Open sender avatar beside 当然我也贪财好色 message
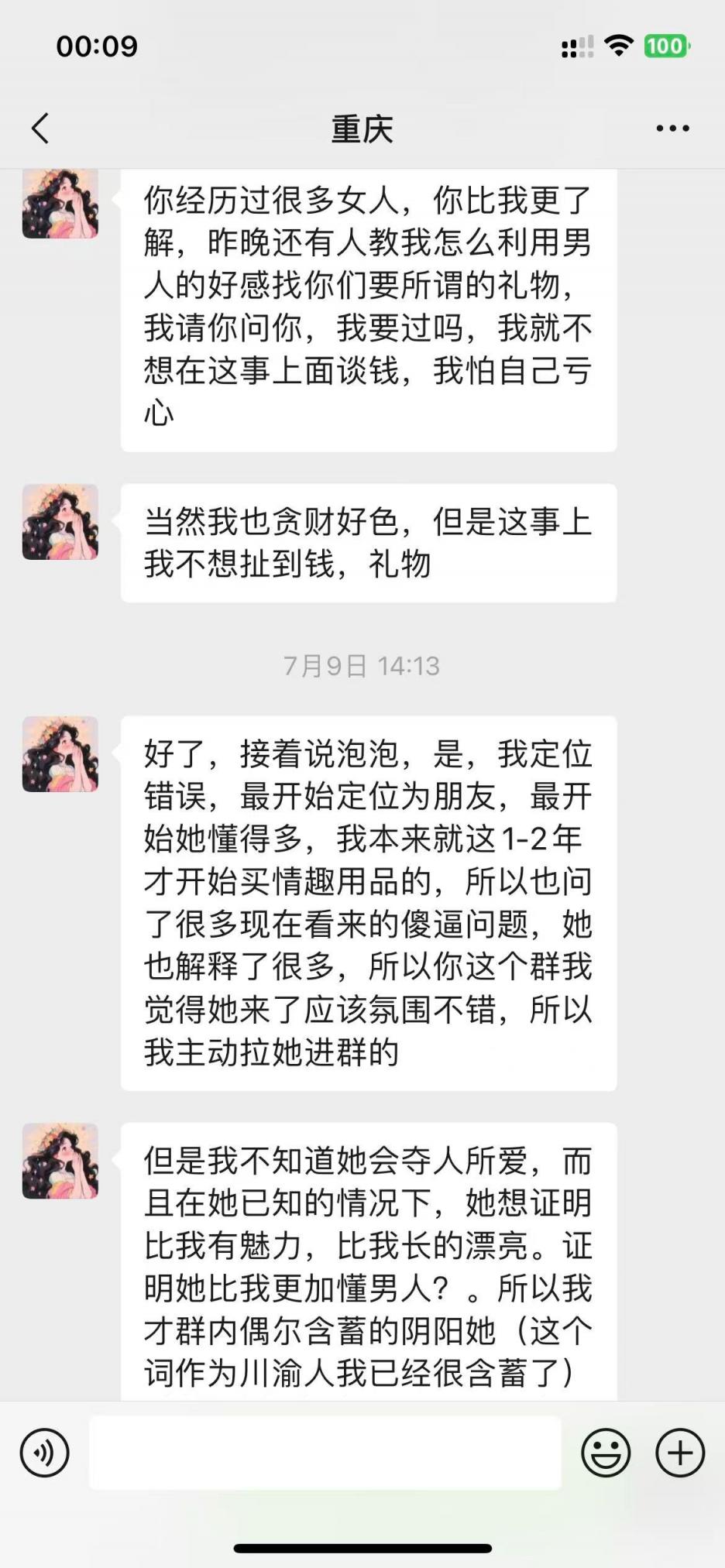725x1568 pixels. tap(60, 522)
